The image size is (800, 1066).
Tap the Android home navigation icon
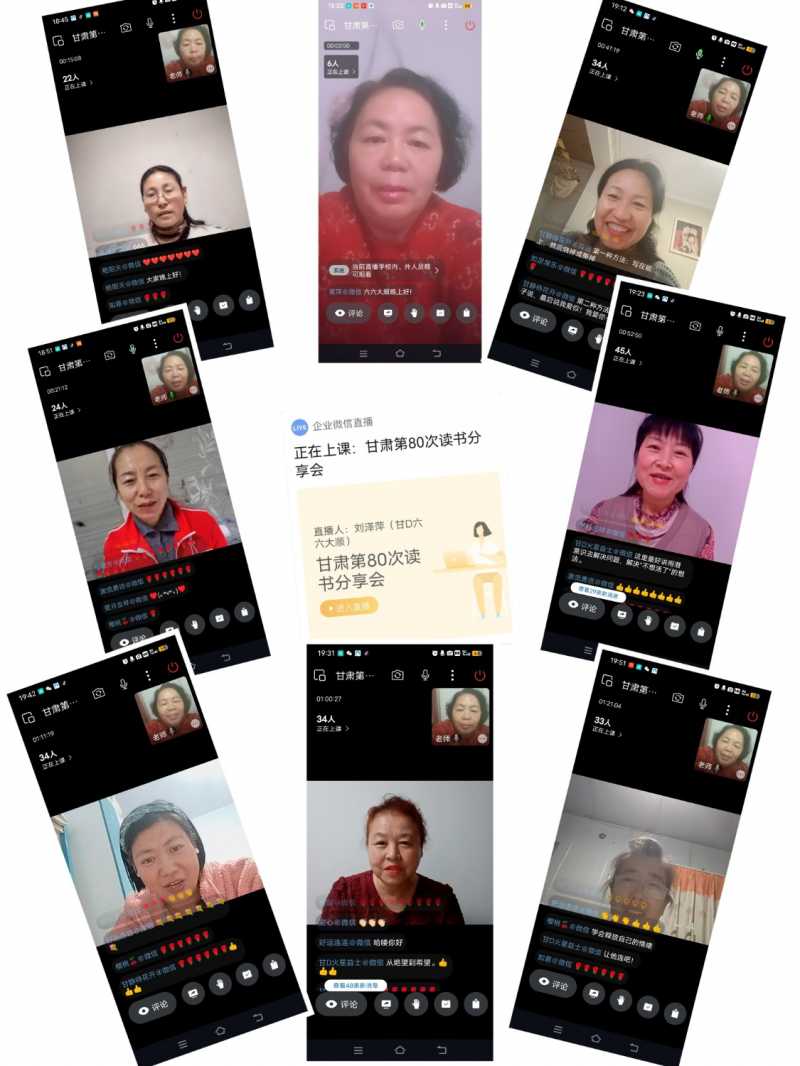pyautogui.click(x=400, y=1050)
